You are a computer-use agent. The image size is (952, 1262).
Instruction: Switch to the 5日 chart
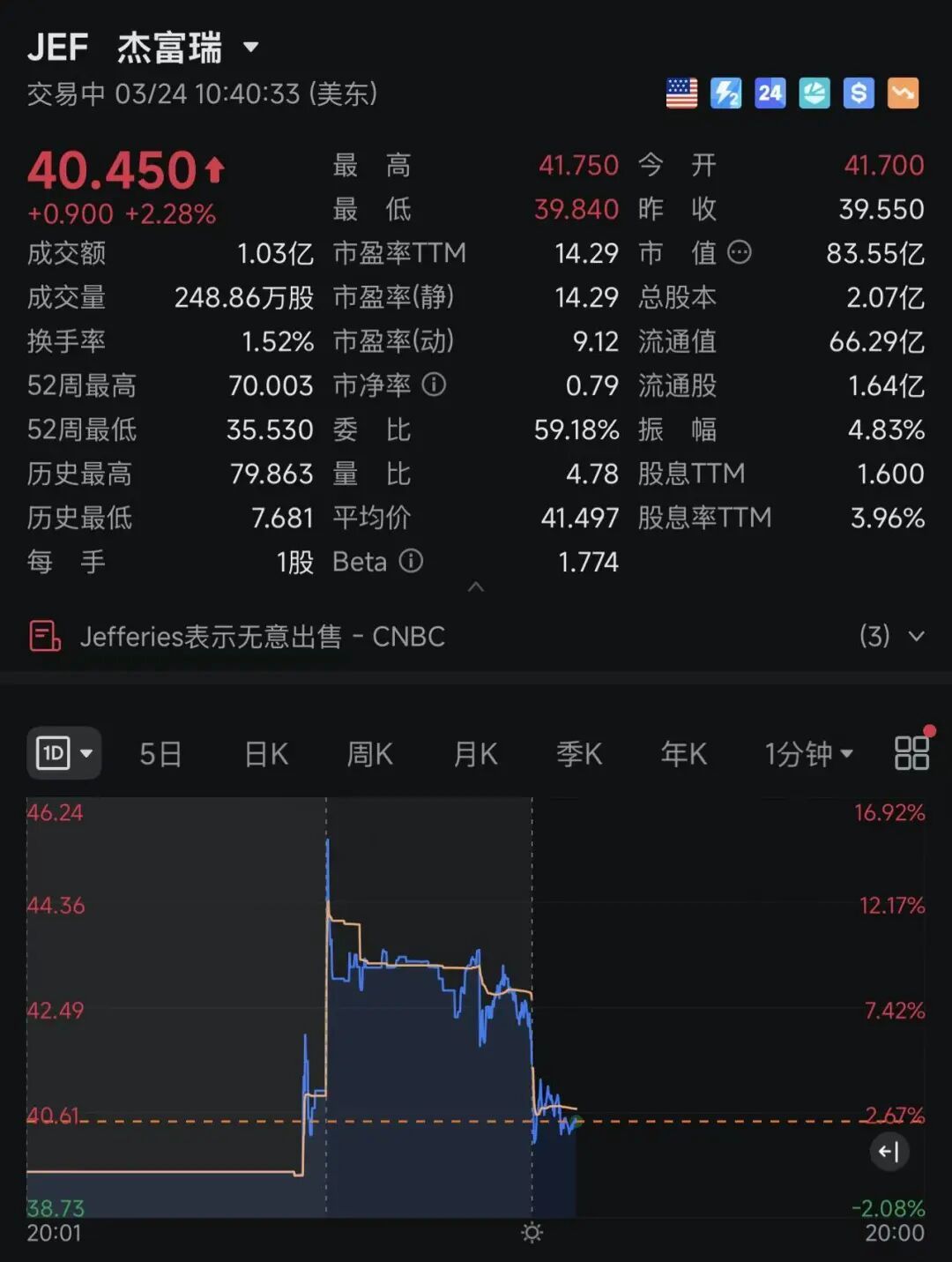[x=160, y=754]
